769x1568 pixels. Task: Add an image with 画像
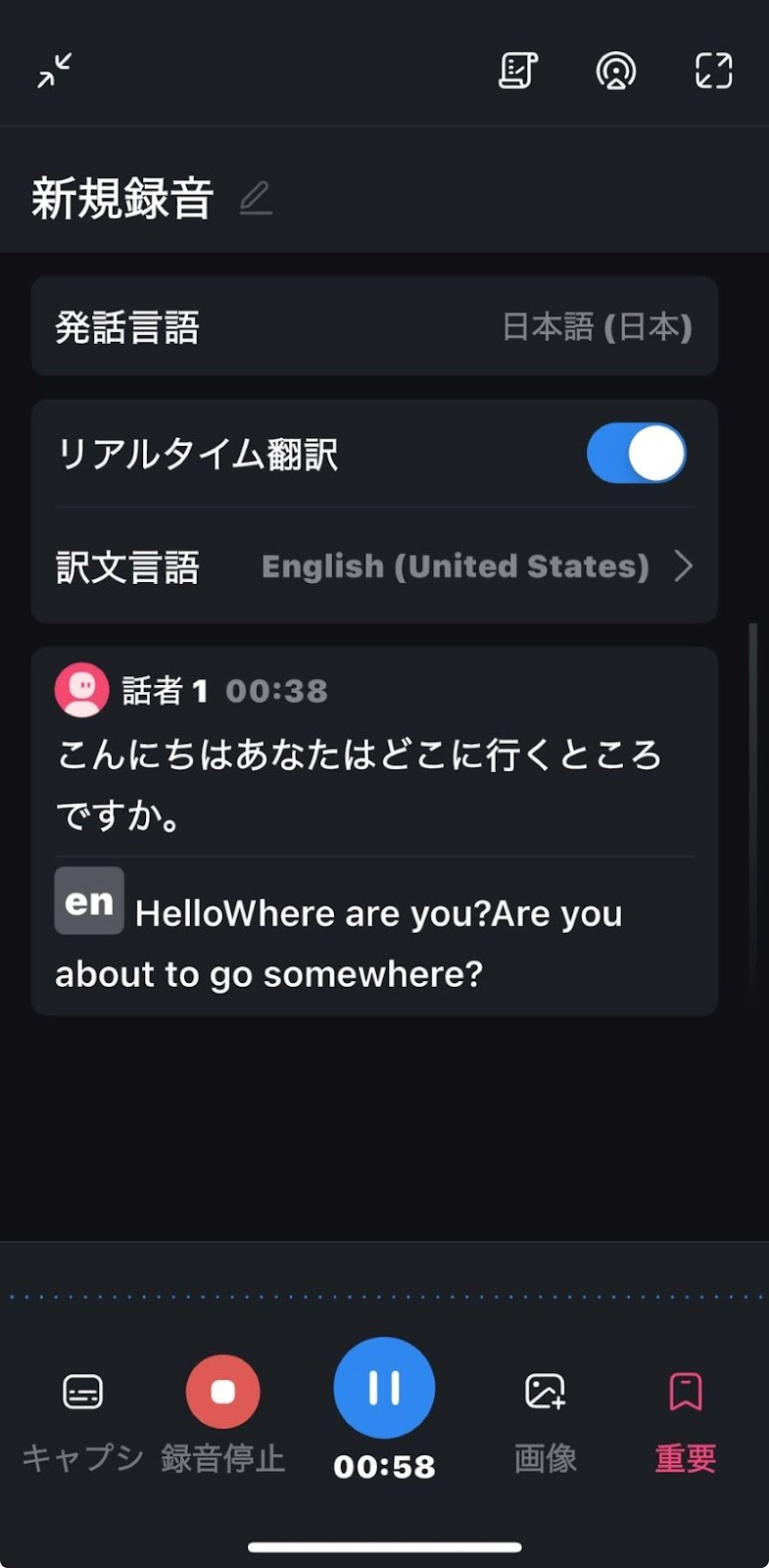[545, 1411]
